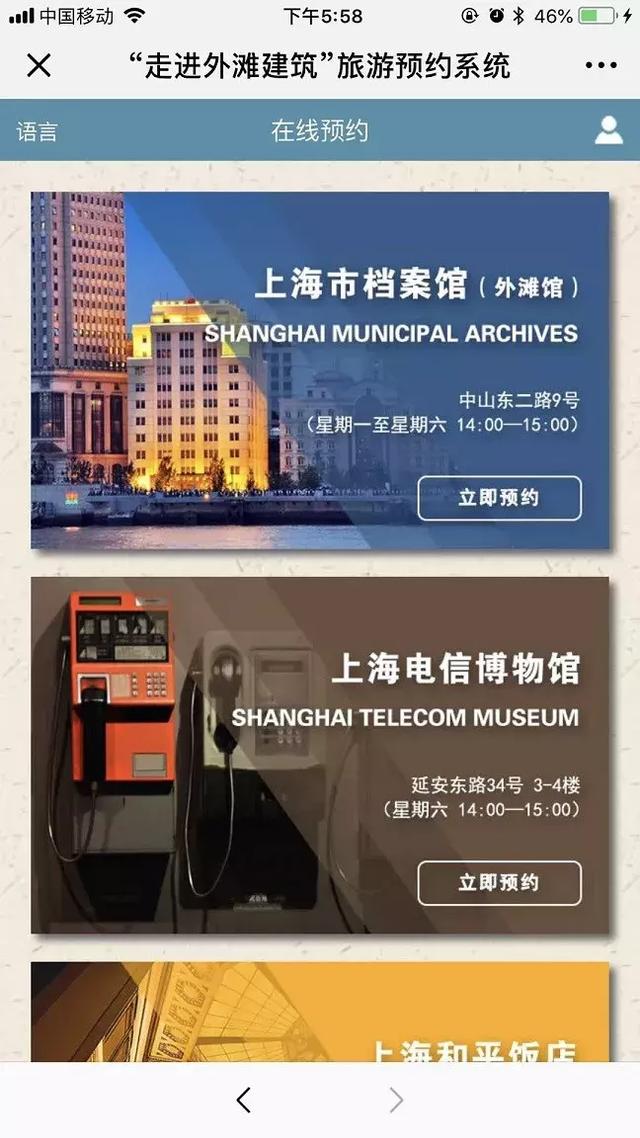Open the three-dot overflow menu
The image size is (640, 1138).
click(600, 66)
